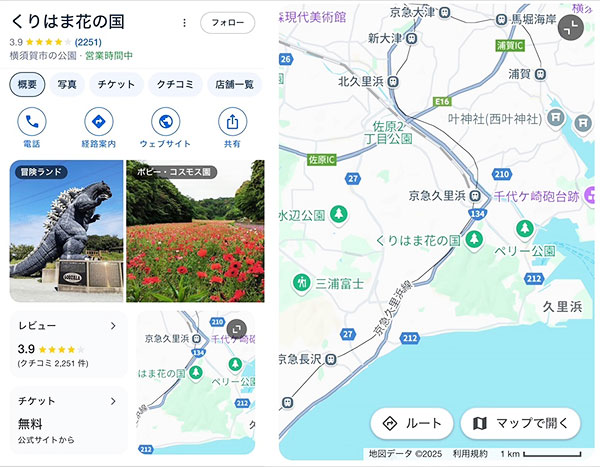The image size is (600, 467).
Task: Open the 冒険ランド Godzilla photo
Action: click(66, 231)
